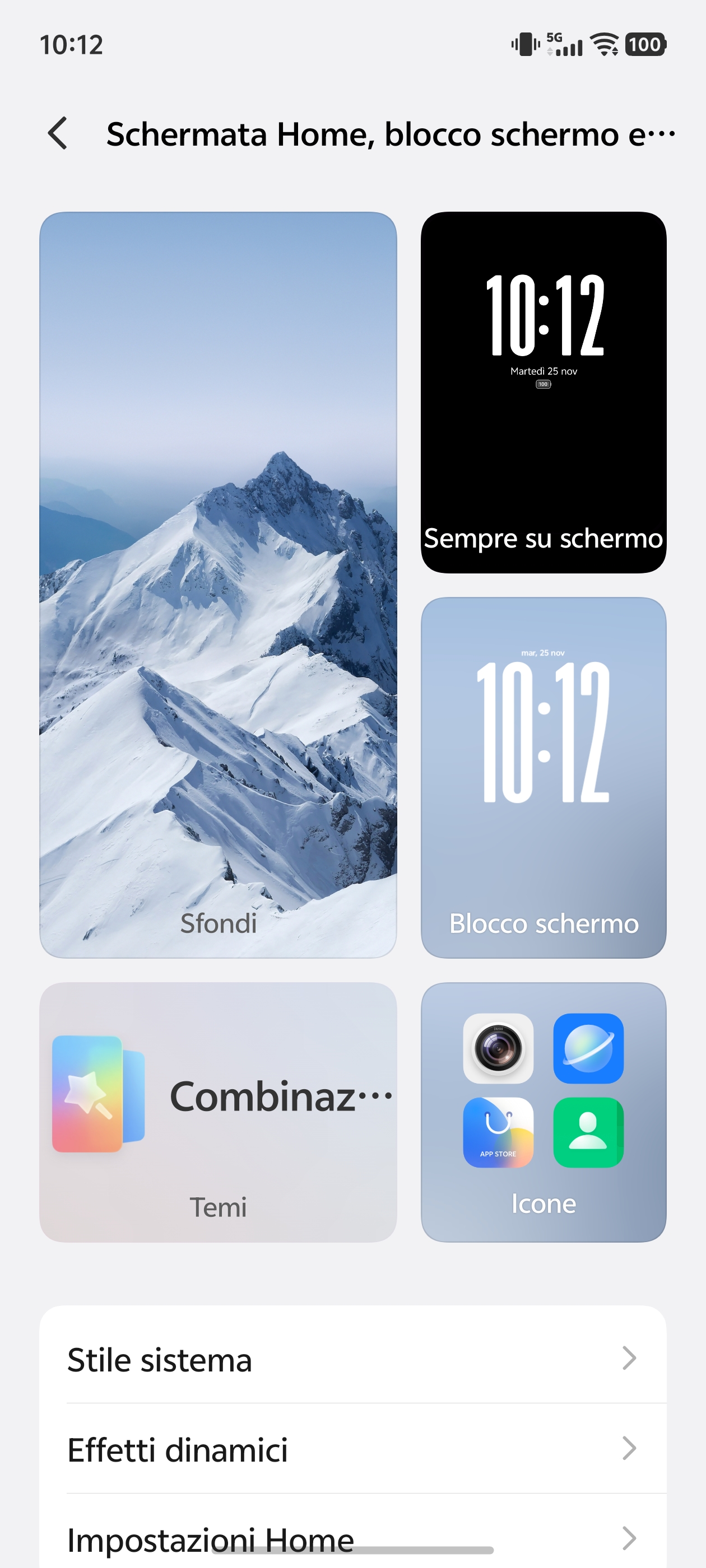Go back with the top arrow

[58, 133]
